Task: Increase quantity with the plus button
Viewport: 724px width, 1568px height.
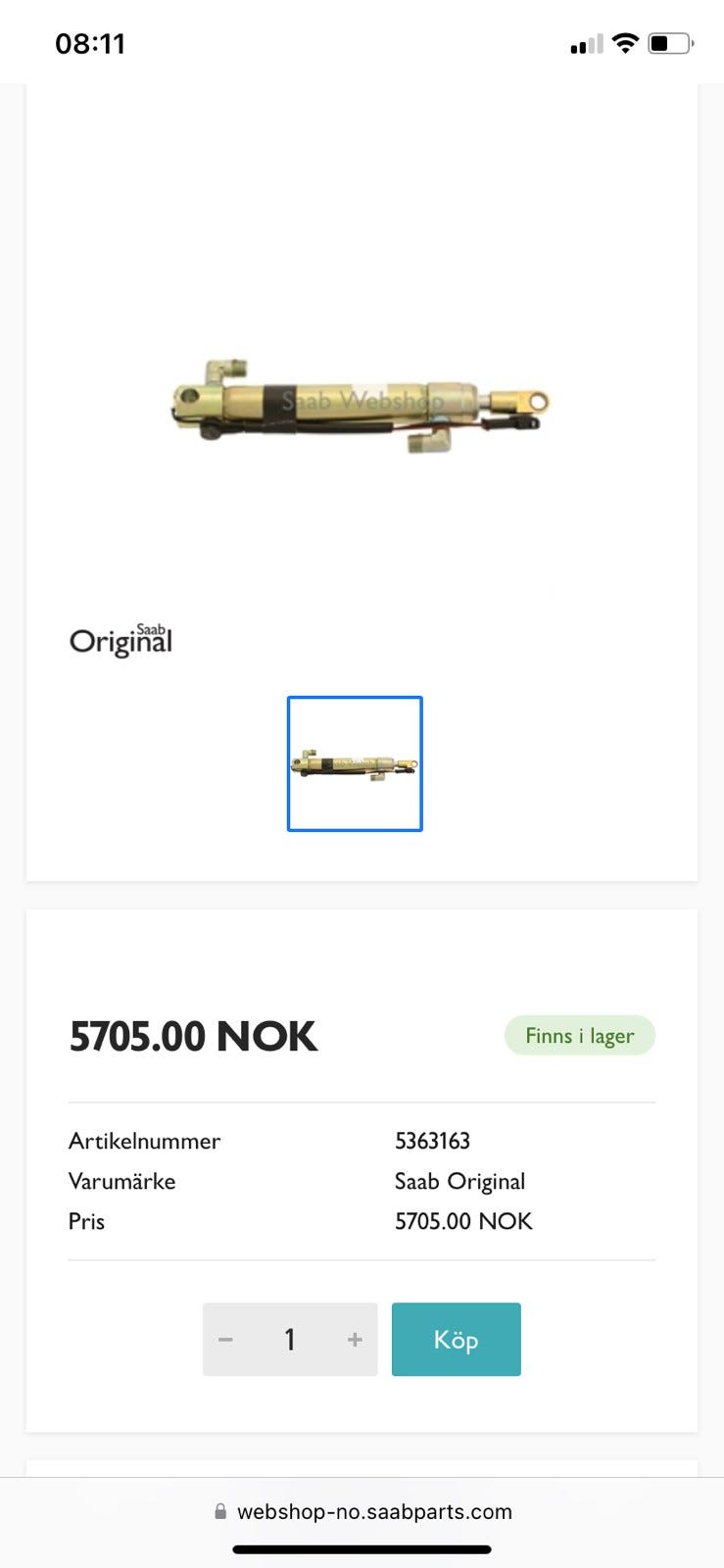Action: [355, 1339]
